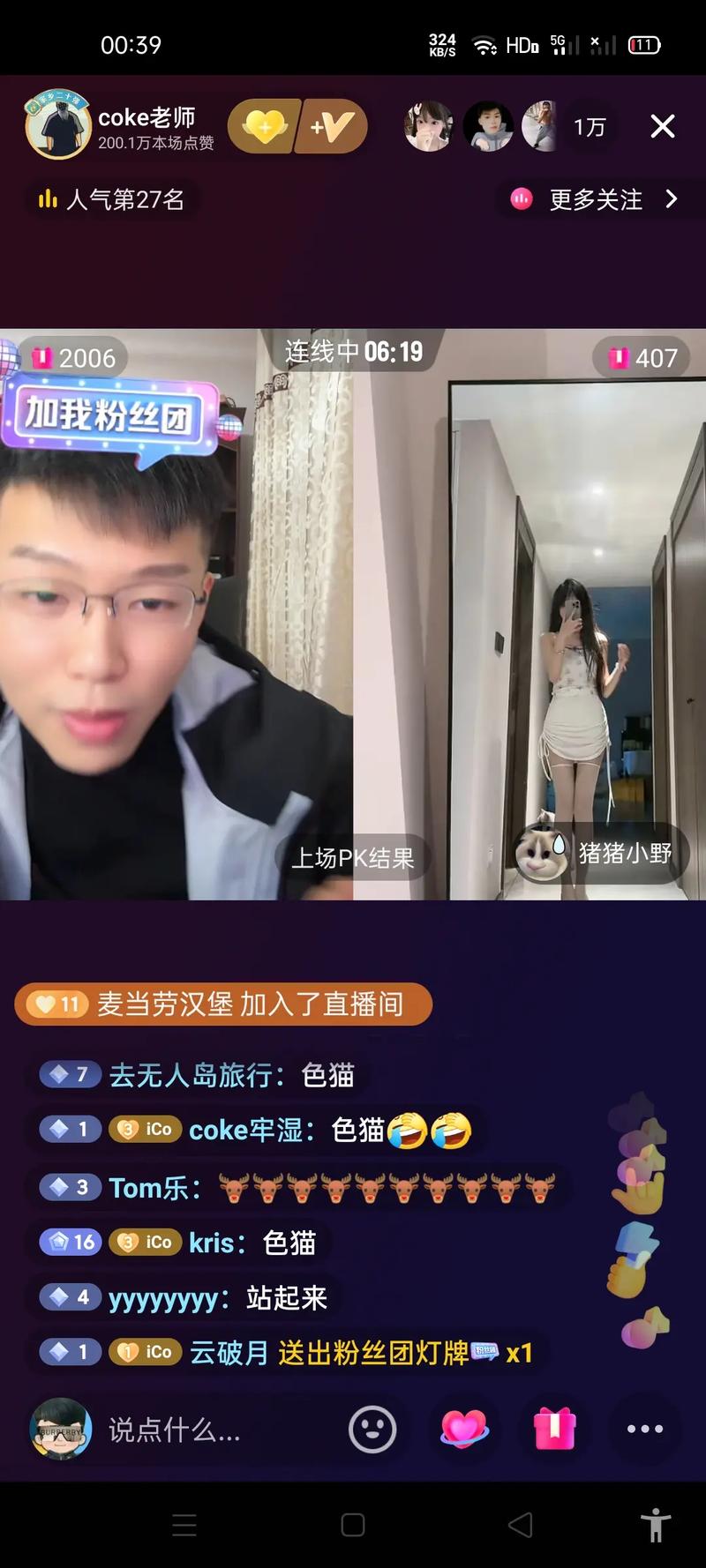The image size is (706, 1568).
Task: Tap the yellow heart fan club button
Action: pyautogui.click(x=264, y=127)
